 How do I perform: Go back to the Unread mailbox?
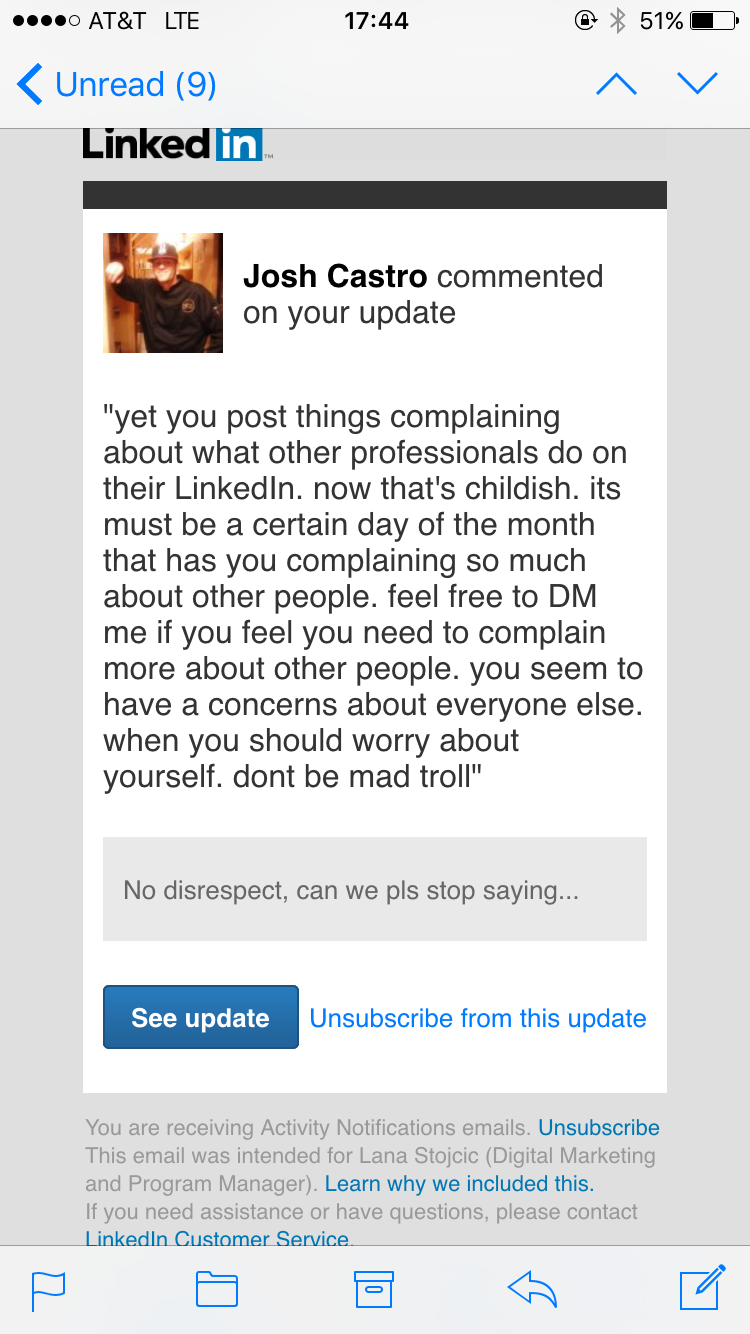click(x=115, y=84)
